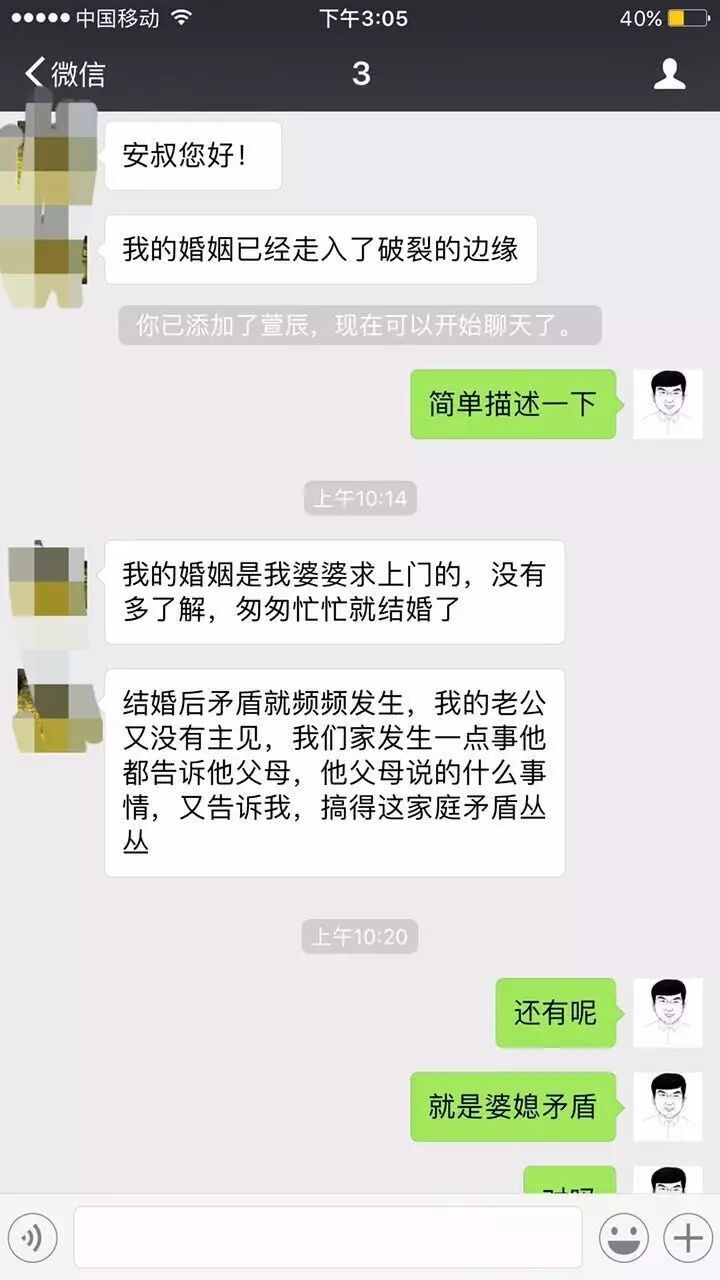This screenshot has width=720, height=1280.
Task: Open the plus attachments menu
Action: coord(688,1238)
